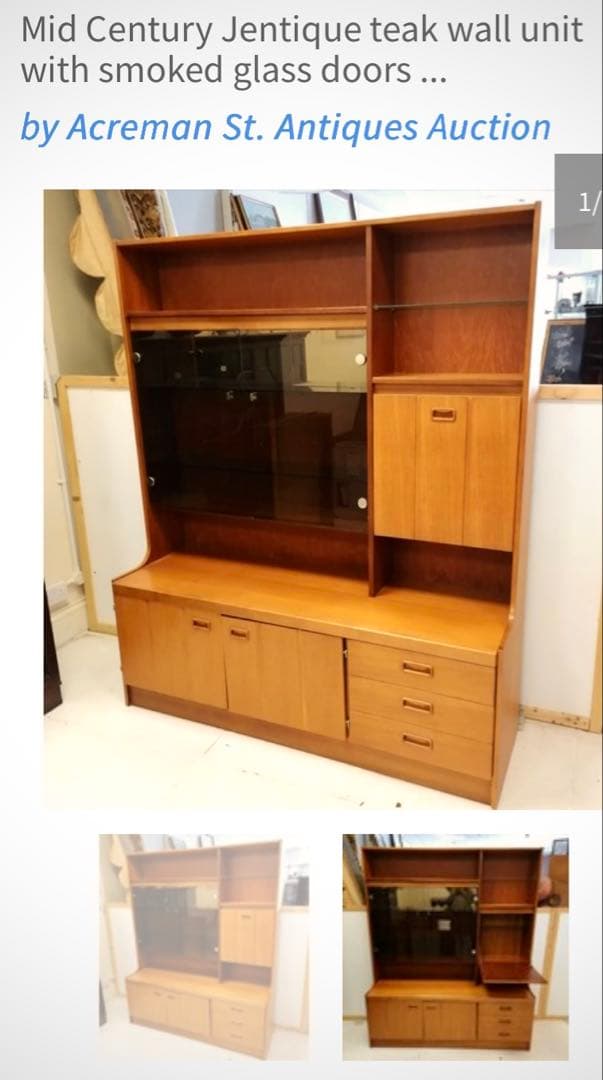The height and width of the screenshot is (1080, 603).
Task: Select the faded first thumbnail photo
Action: 204,945
